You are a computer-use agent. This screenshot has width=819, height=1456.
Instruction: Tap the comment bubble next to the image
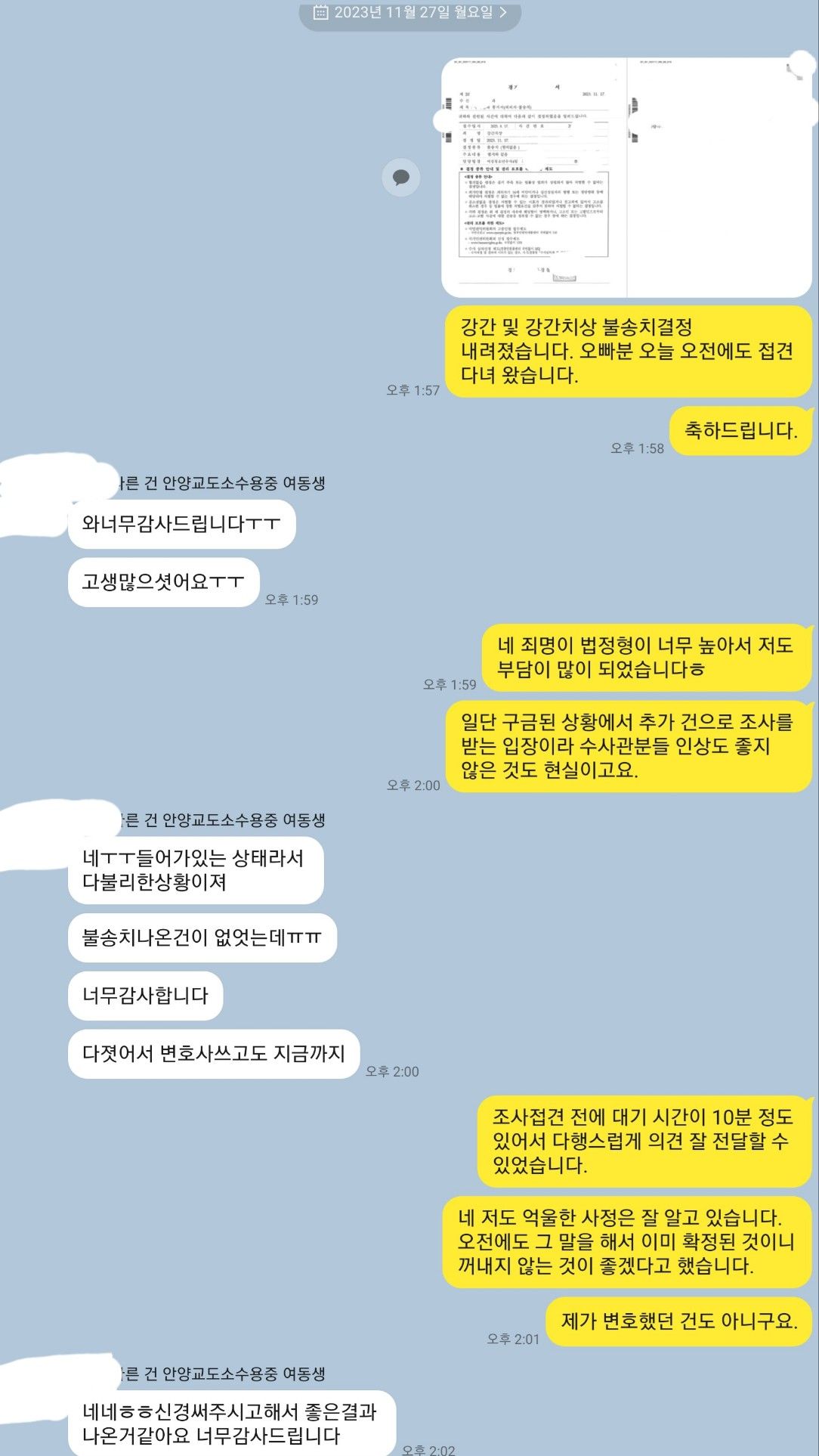pos(401,178)
